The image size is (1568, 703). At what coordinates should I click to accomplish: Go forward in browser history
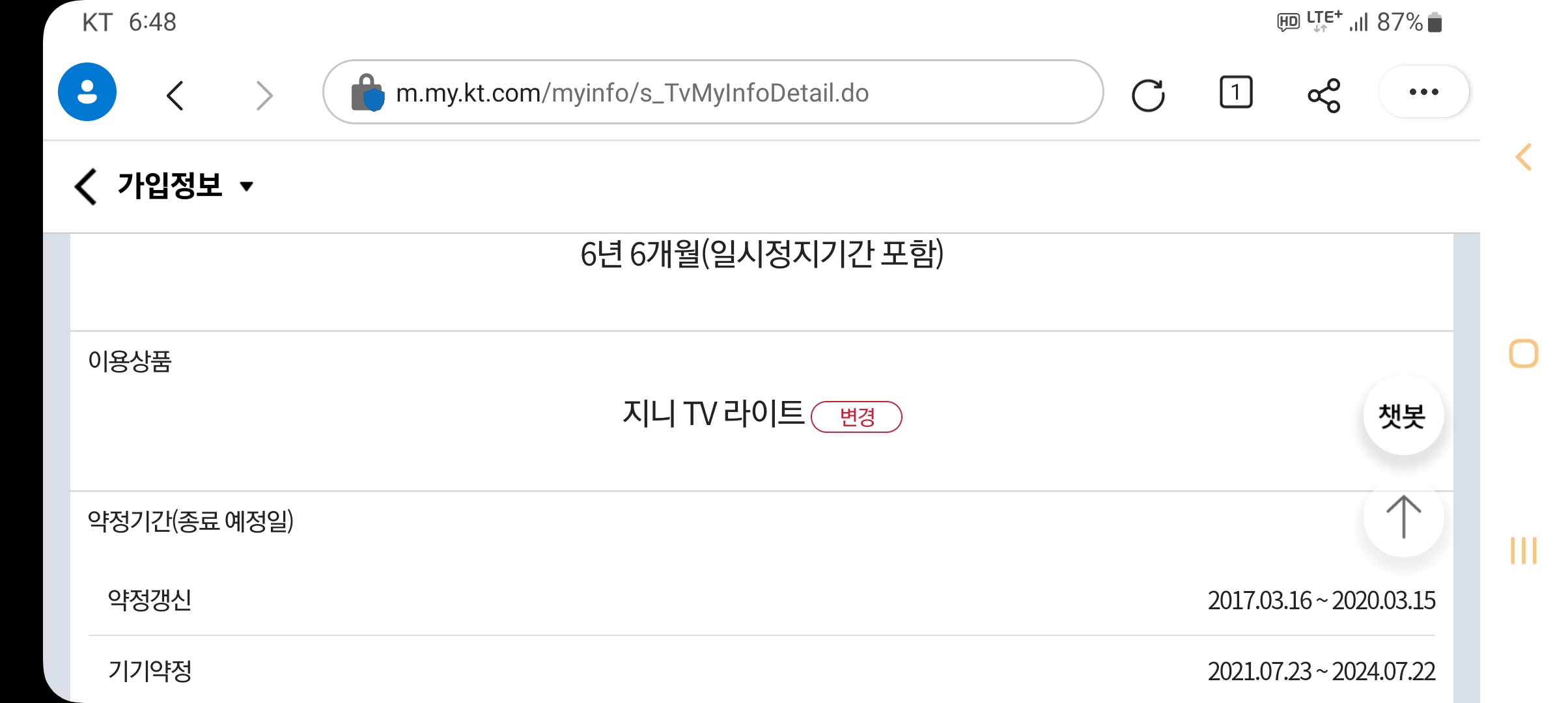[x=264, y=96]
